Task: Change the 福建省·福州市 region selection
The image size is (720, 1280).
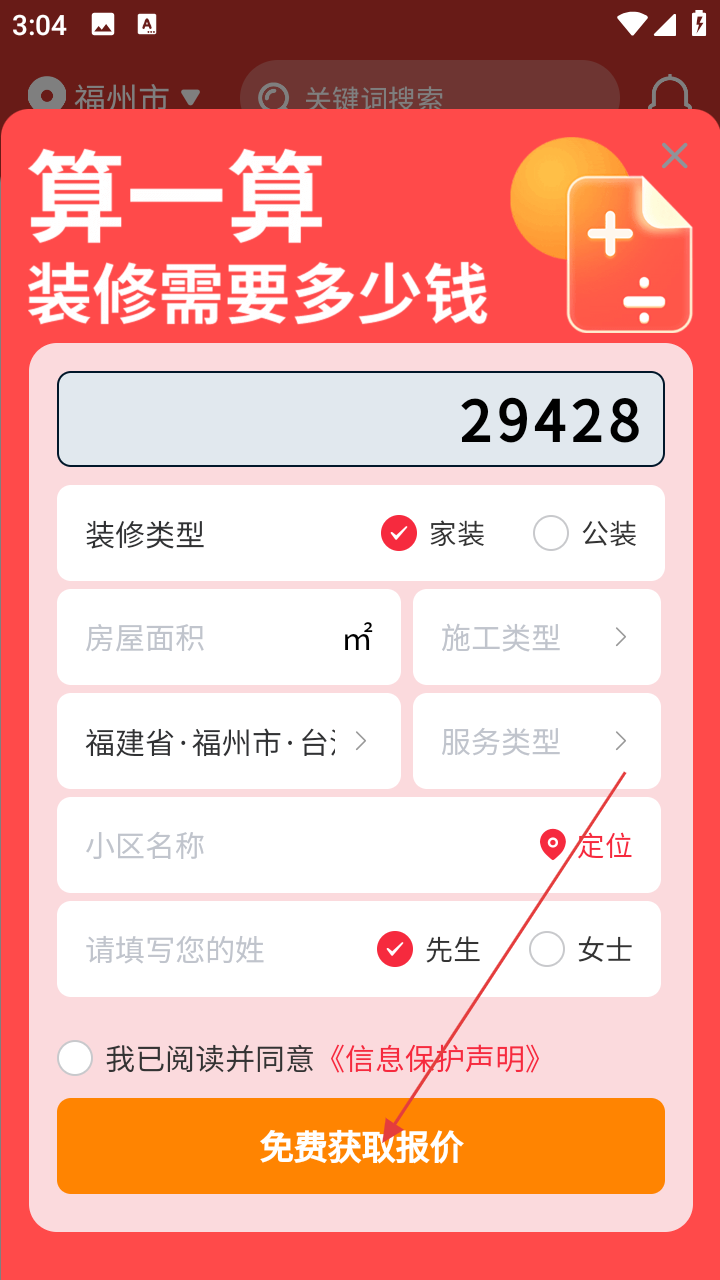Action: [x=229, y=741]
